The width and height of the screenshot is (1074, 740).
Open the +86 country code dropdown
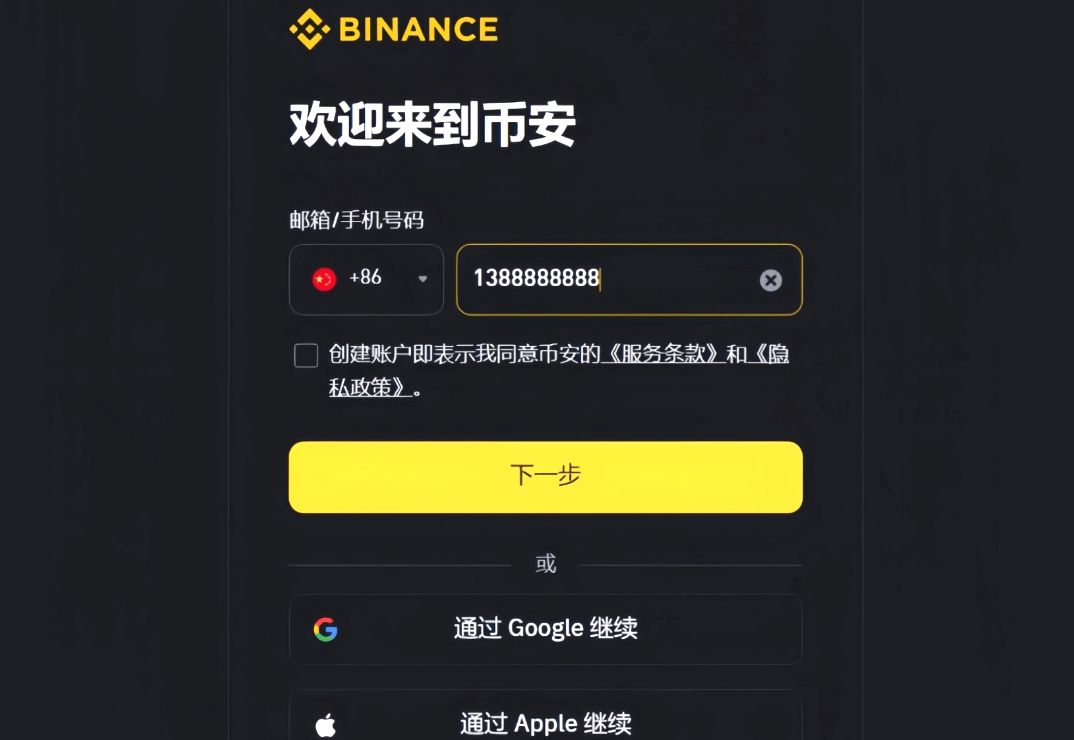pos(366,279)
